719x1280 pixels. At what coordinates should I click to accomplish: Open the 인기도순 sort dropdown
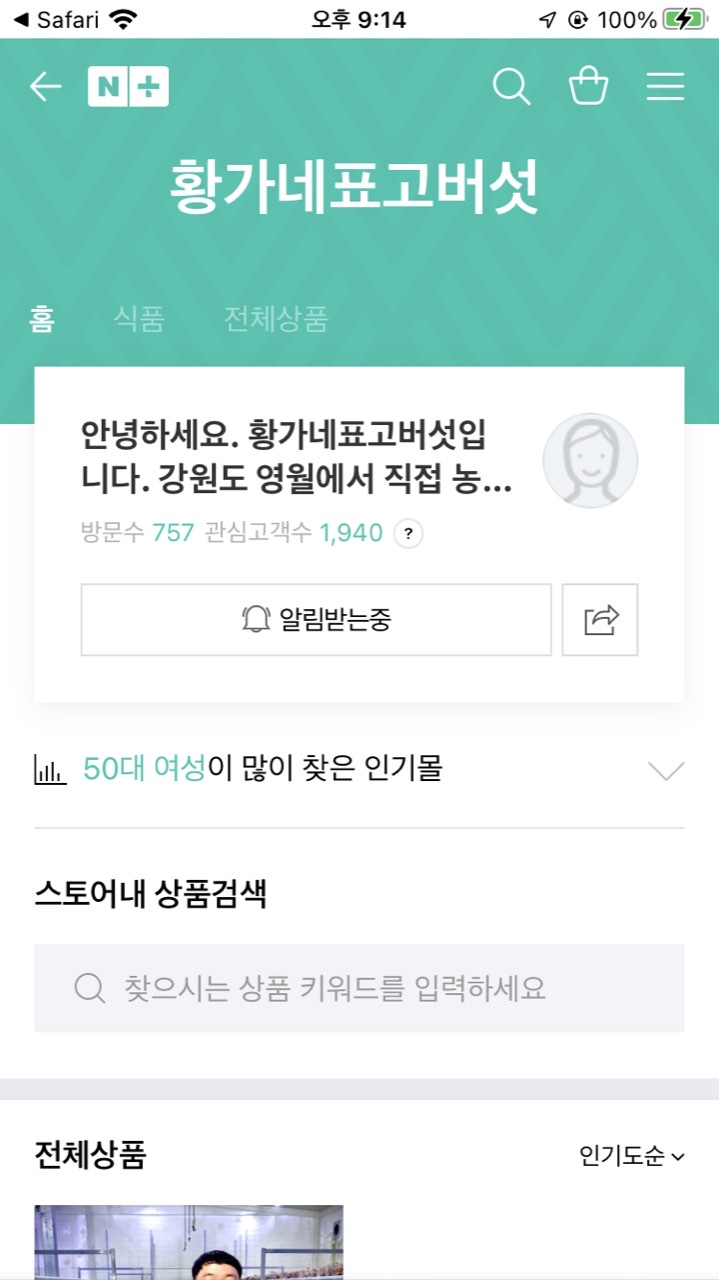point(632,1157)
